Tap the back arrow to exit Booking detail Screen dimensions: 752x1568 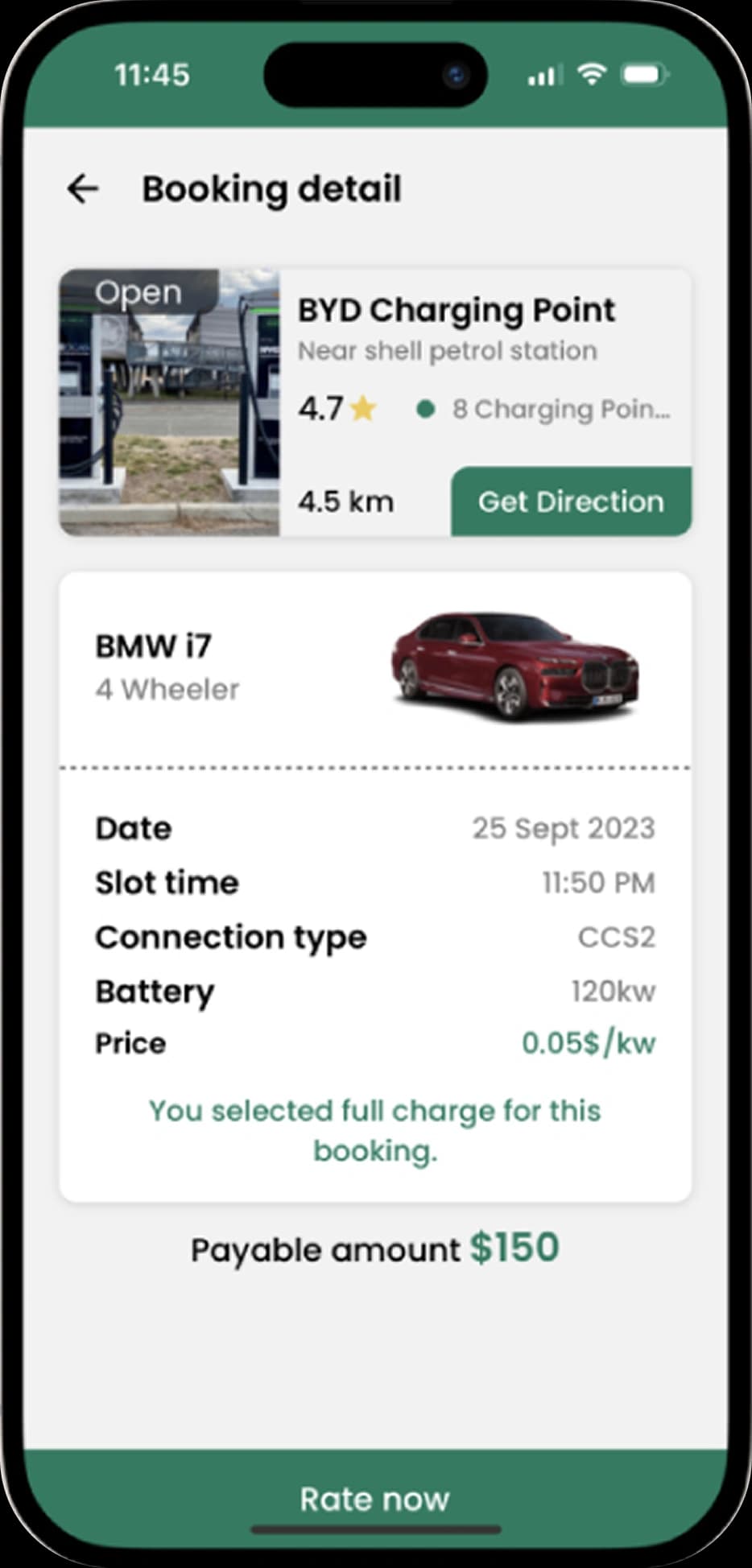[83, 188]
